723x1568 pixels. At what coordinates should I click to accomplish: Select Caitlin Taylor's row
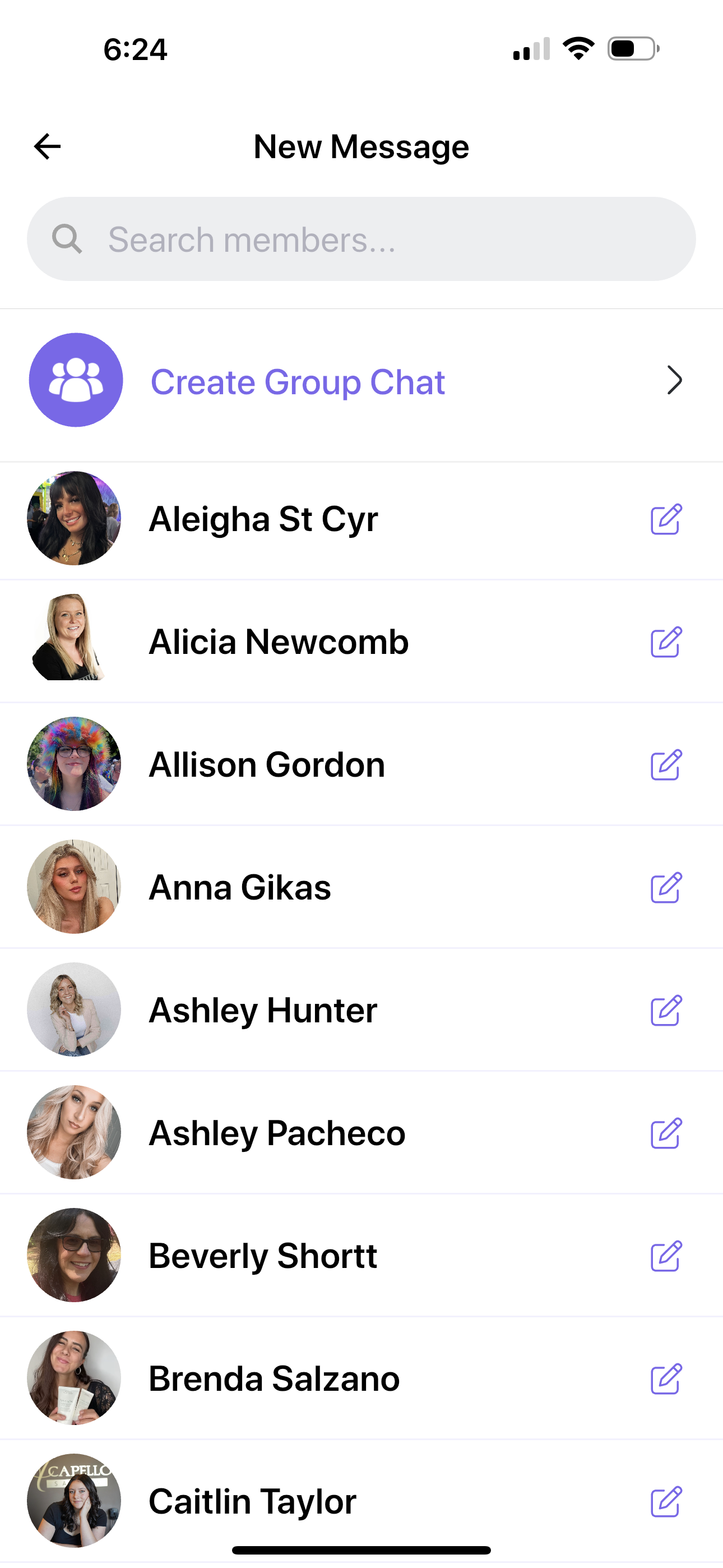pos(253,1501)
